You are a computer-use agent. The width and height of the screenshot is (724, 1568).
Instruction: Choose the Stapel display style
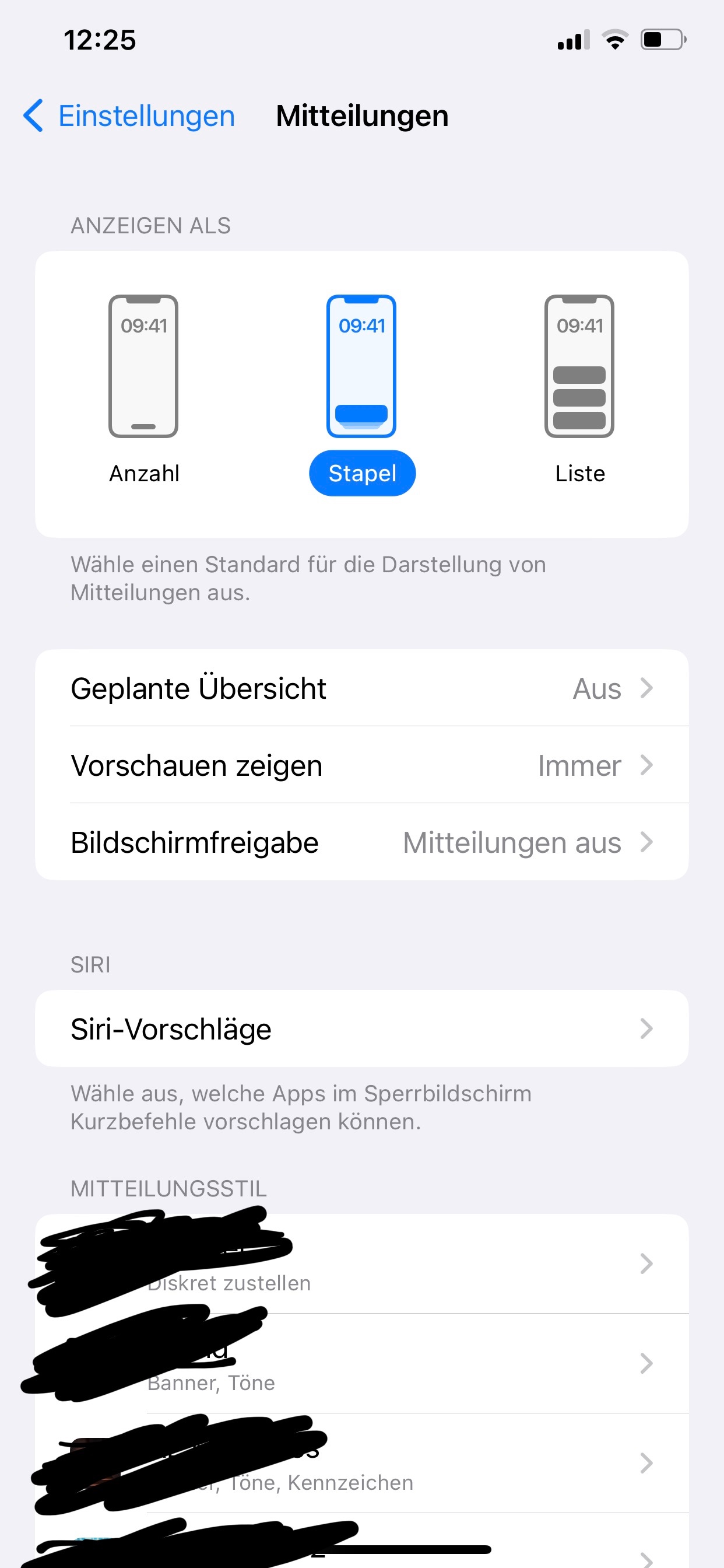[361, 390]
